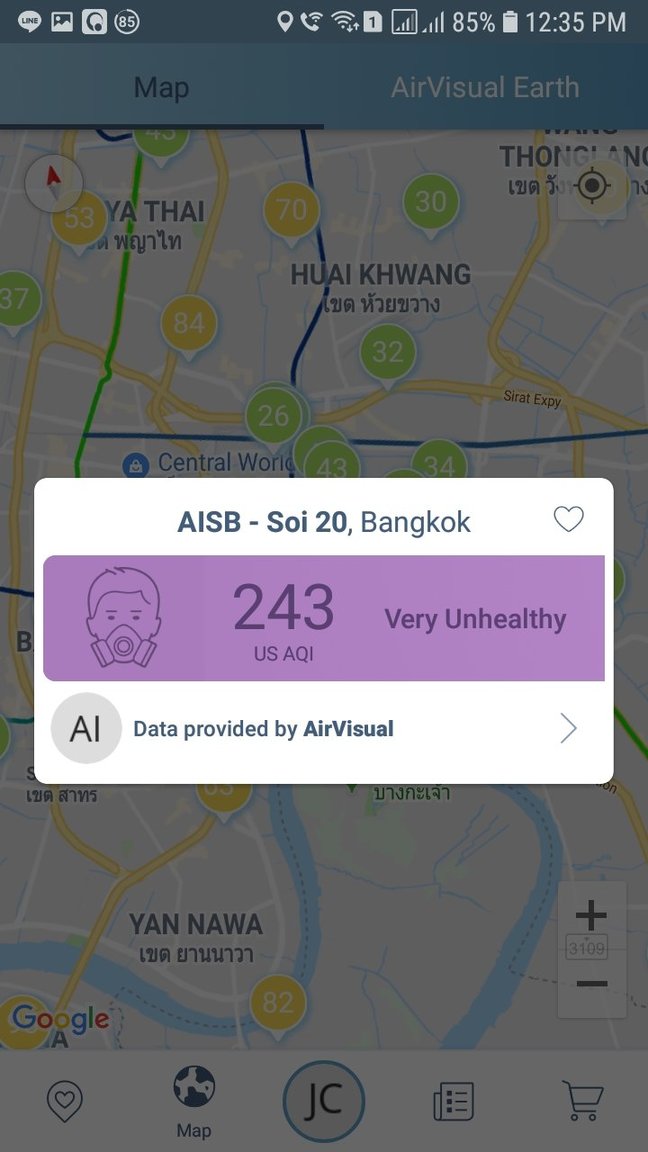Zoom out on the map
The image size is (648, 1152).
[x=591, y=985]
